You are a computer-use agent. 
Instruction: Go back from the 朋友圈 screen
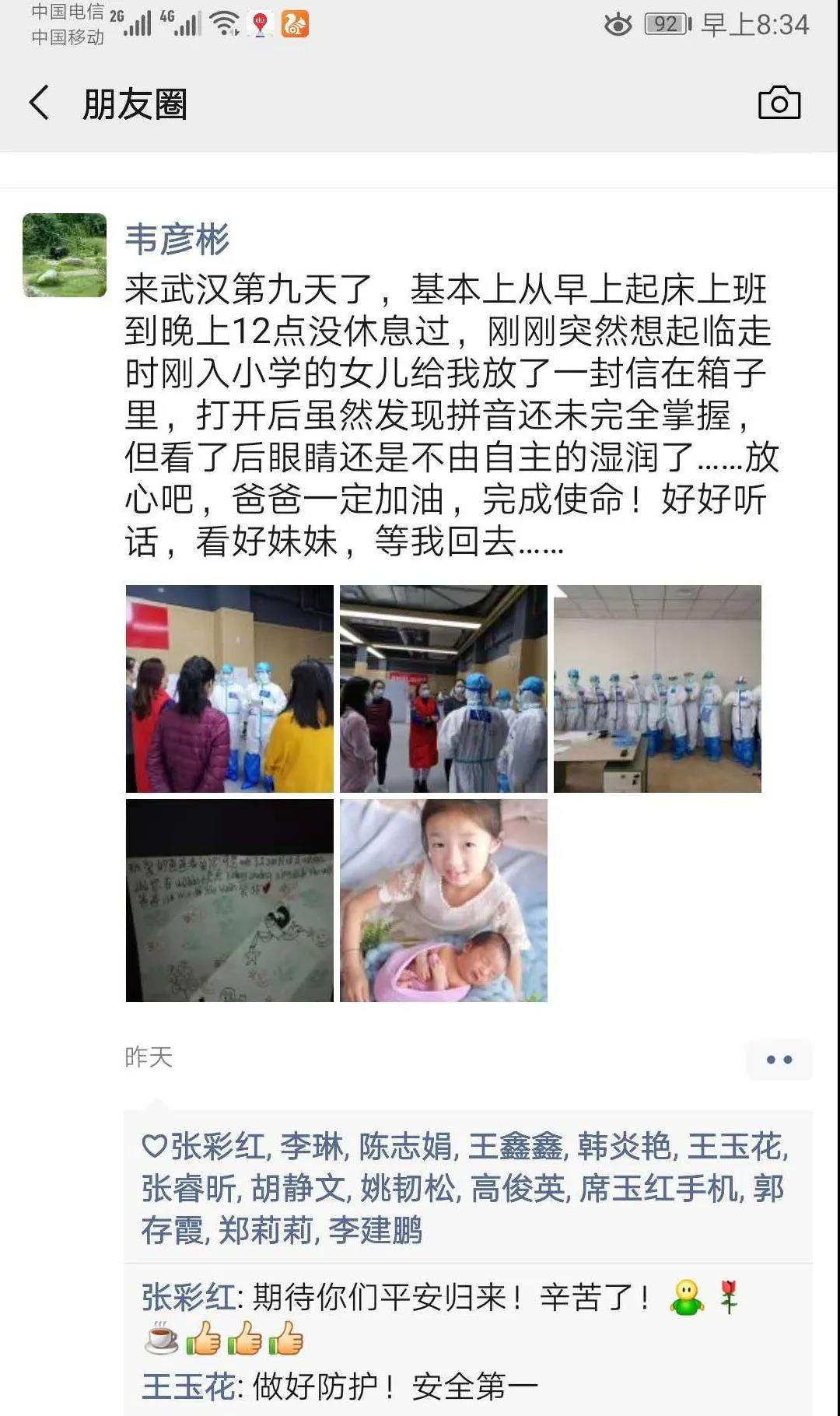[x=40, y=103]
